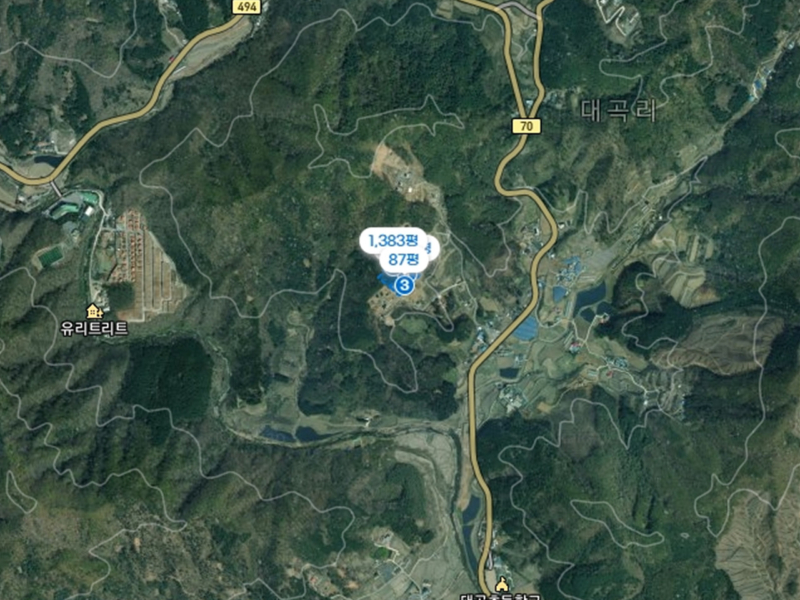Viewport: 800px width, 600px height.
Task: Open the 1,383평 land marker
Action: point(392,240)
